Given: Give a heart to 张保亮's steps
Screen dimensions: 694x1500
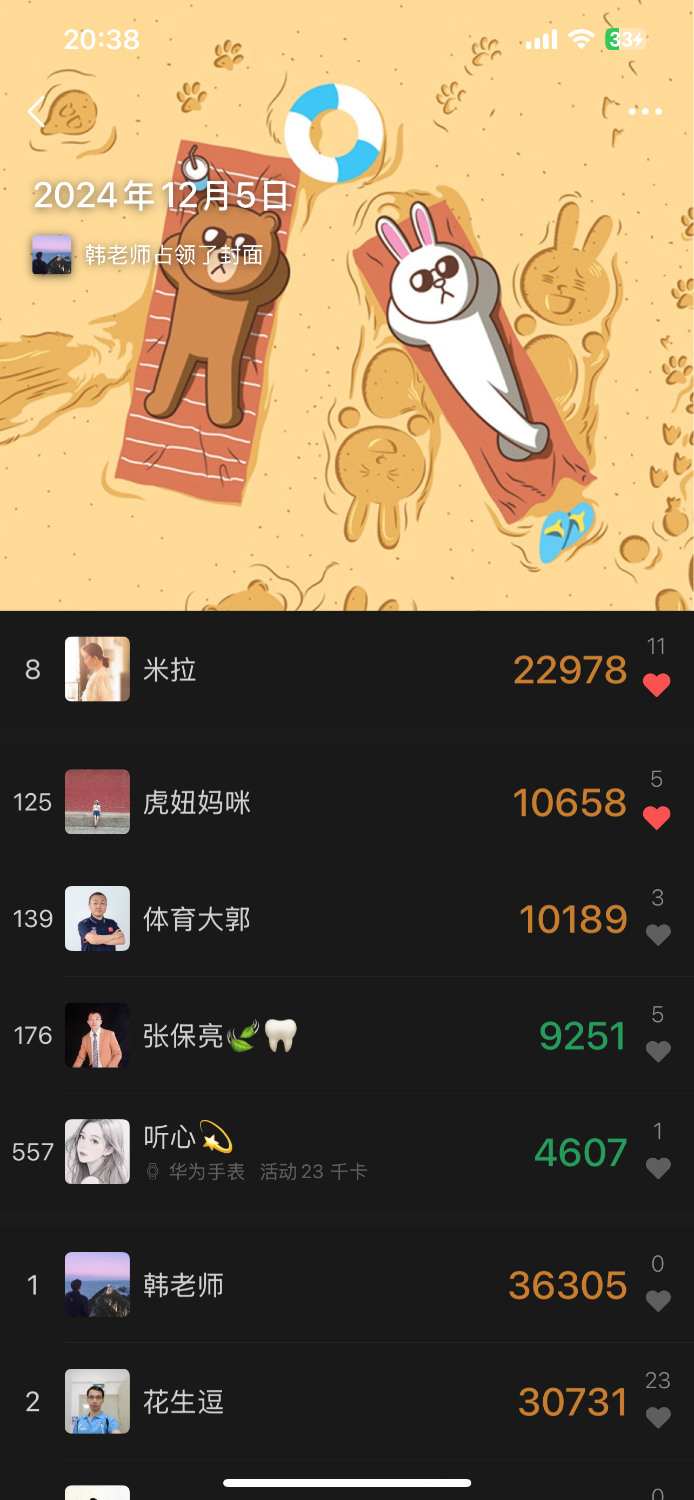Looking at the screenshot, I should click(x=657, y=1051).
